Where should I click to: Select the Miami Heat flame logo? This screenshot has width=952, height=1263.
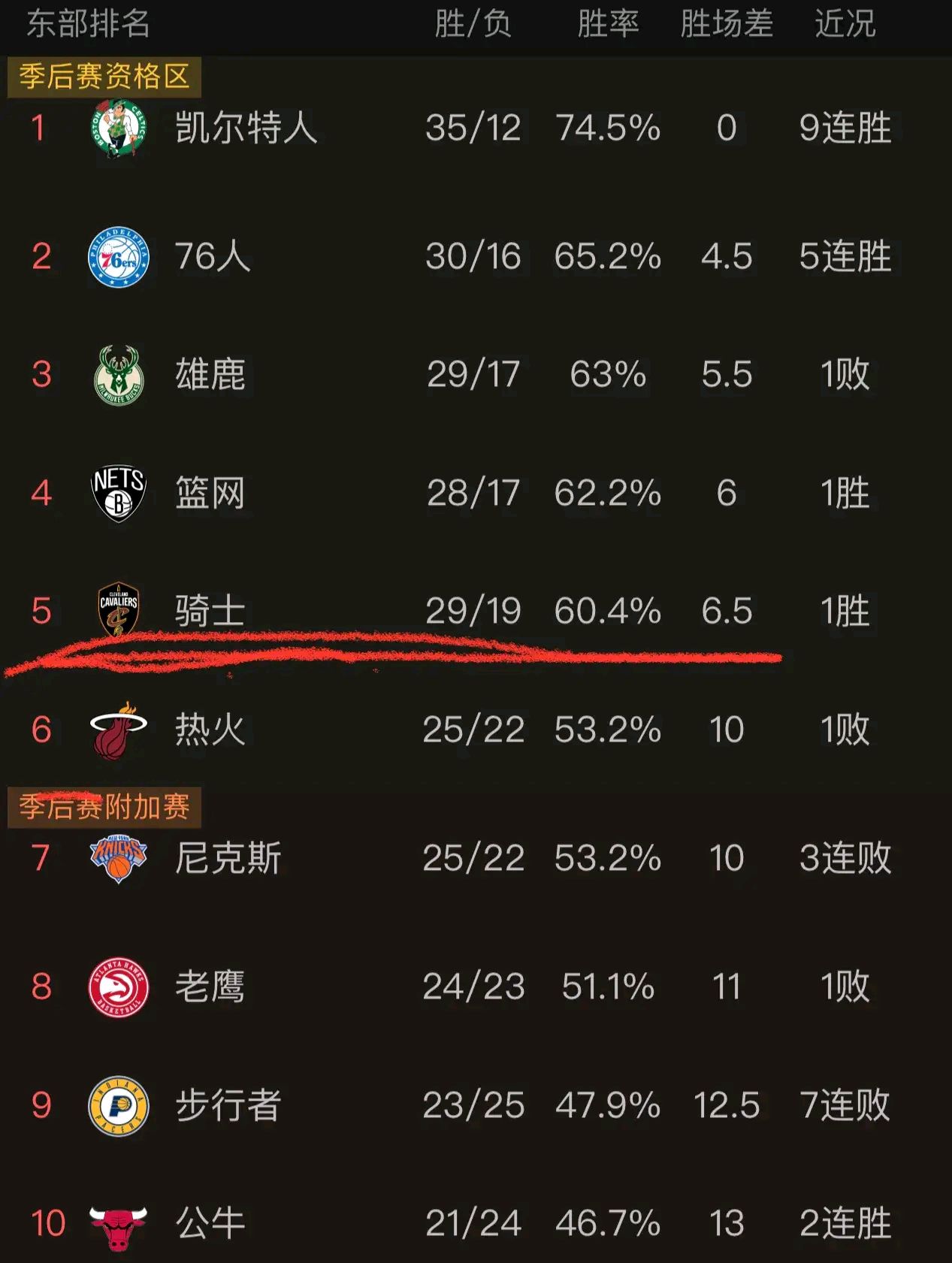point(116,729)
